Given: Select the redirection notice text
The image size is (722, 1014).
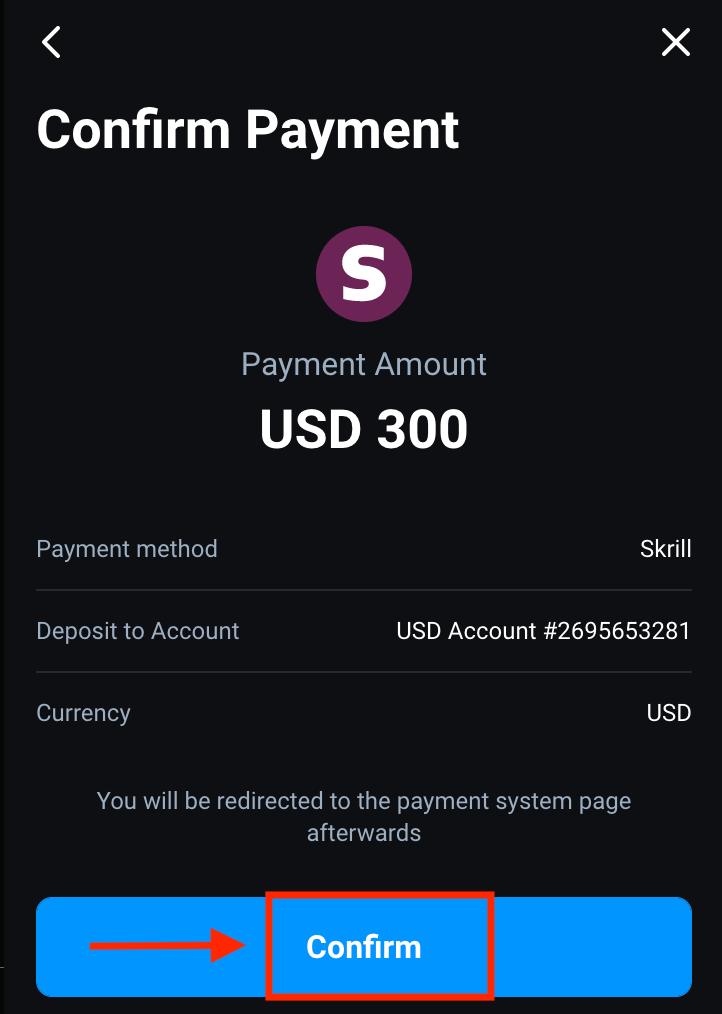Looking at the screenshot, I should click(x=364, y=816).
